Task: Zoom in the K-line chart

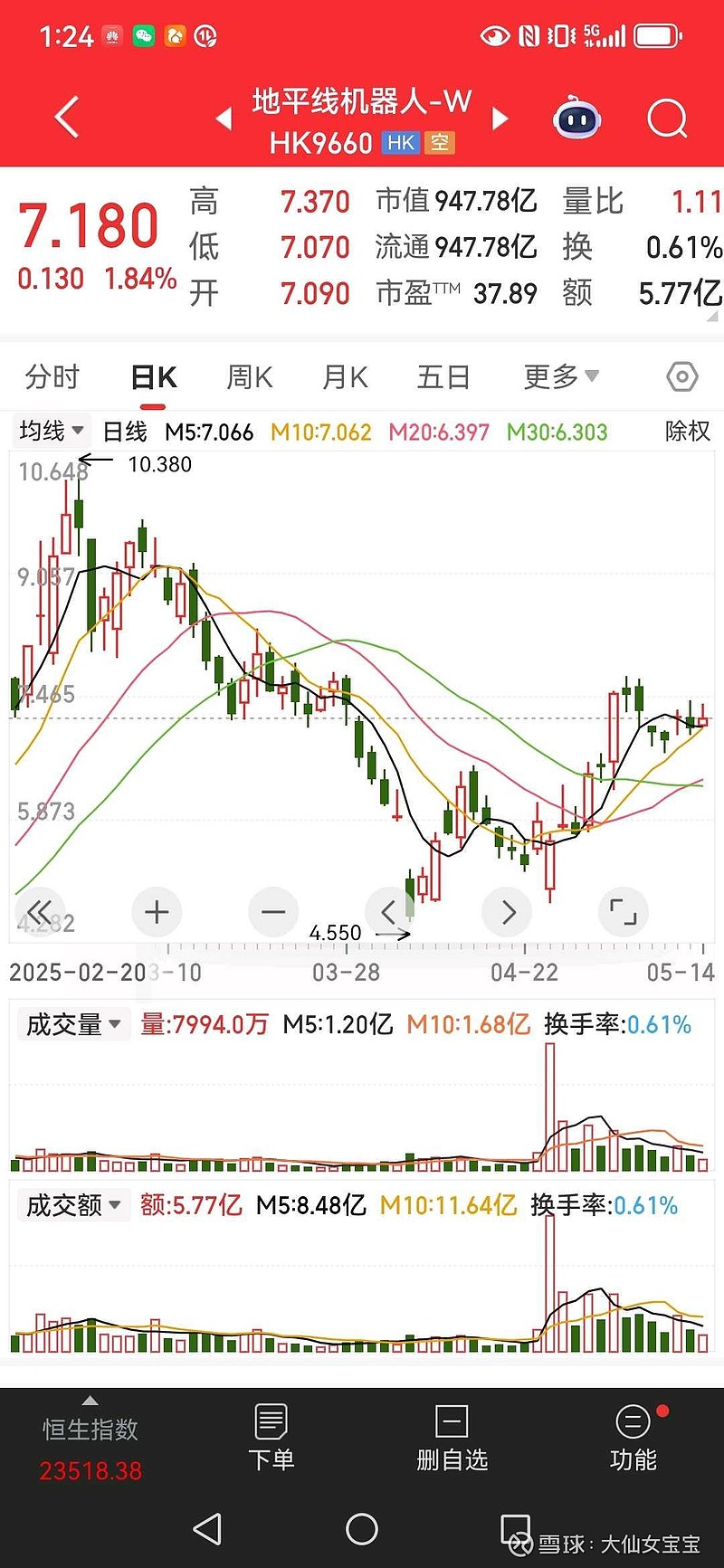Action: click(x=157, y=912)
